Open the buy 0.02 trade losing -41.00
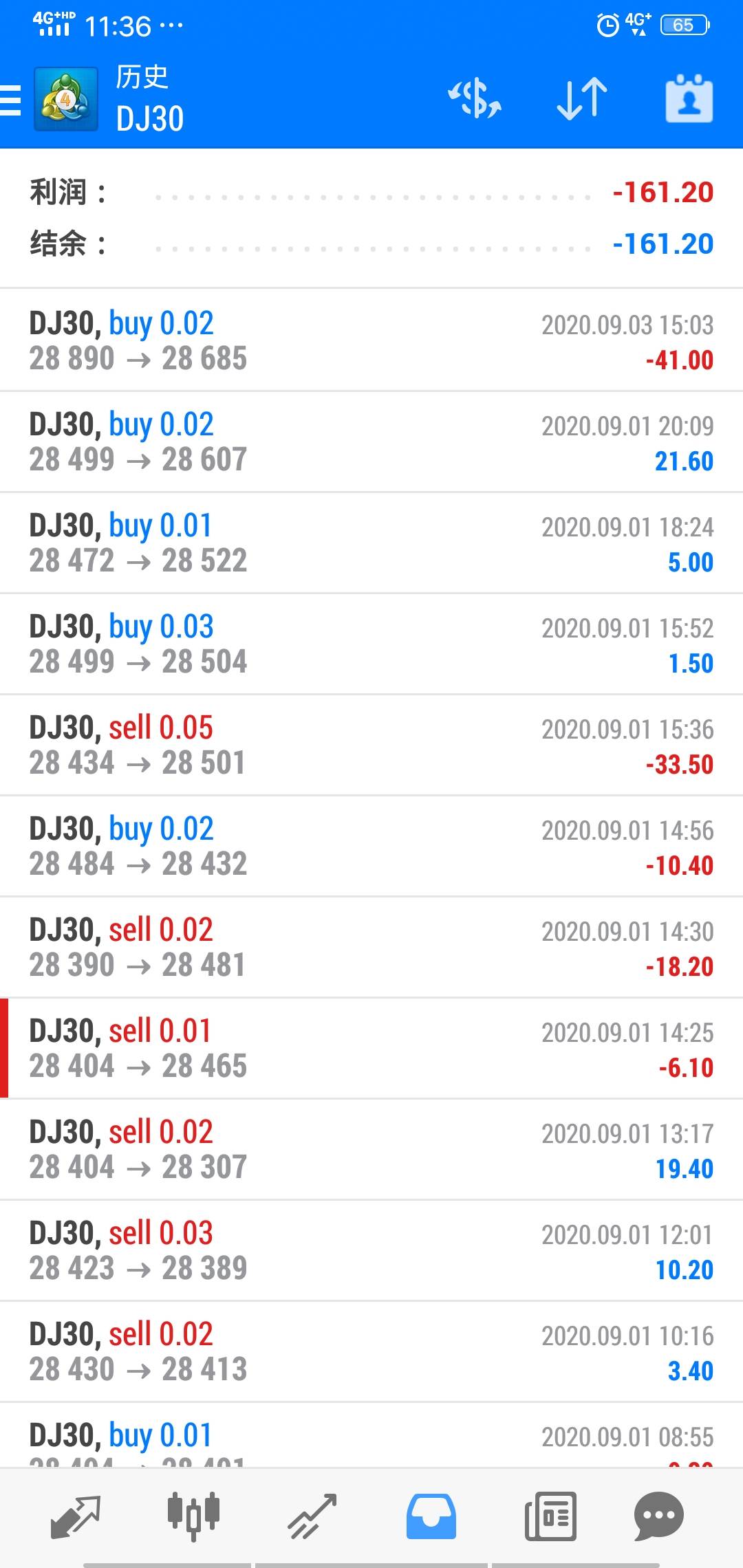The image size is (743, 1568). click(x=371, y=340)
